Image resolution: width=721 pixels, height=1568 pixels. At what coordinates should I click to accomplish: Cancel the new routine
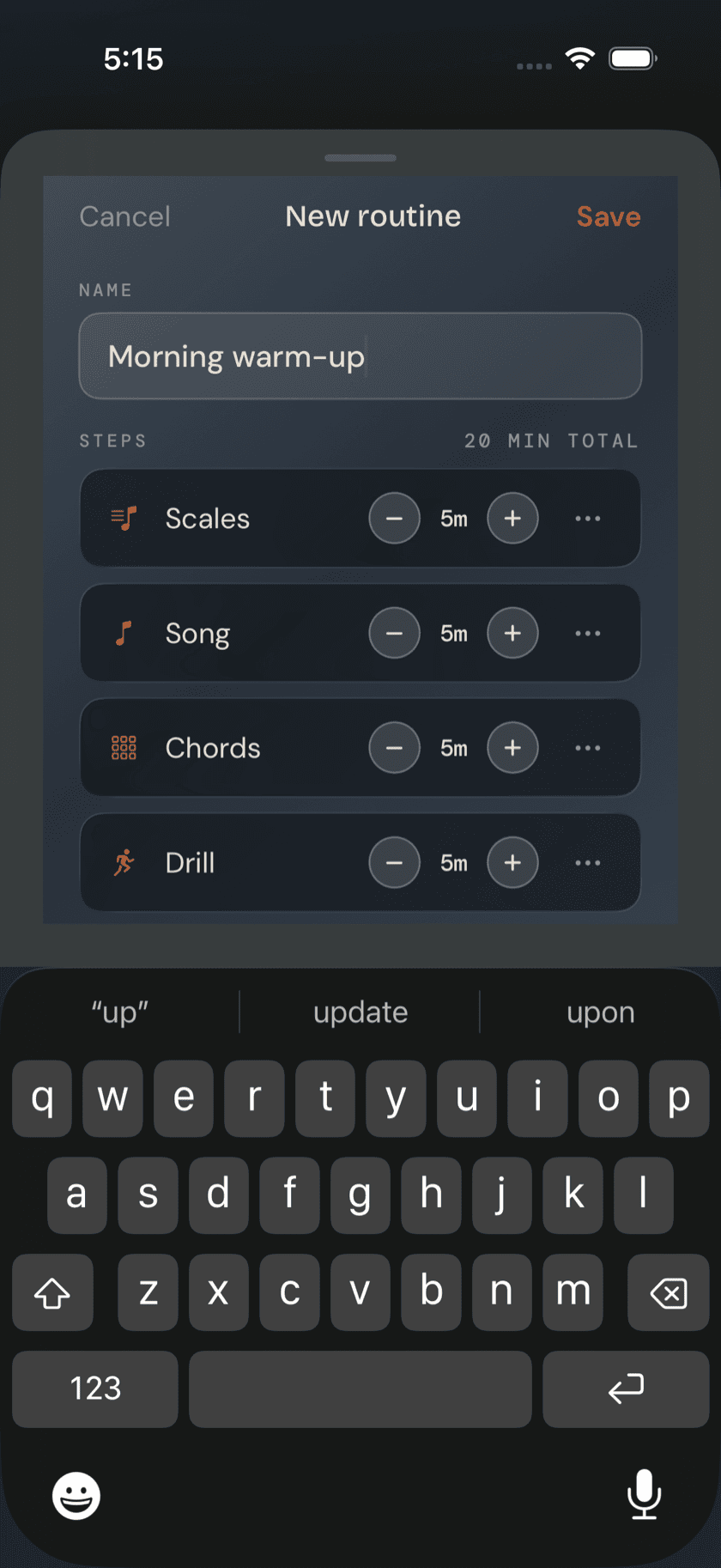pyautogui.click(x=125, y=216)
